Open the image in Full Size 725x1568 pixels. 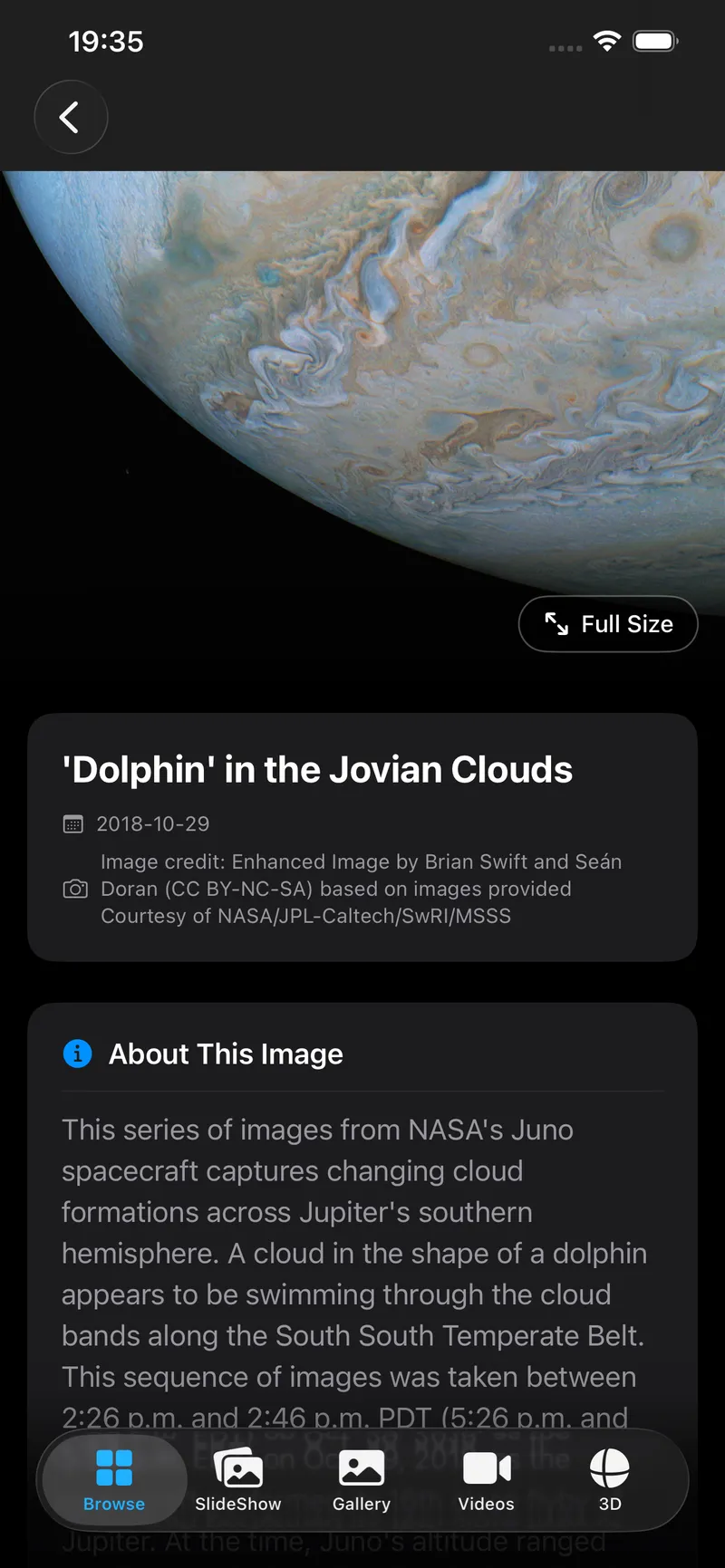[608, 623]
